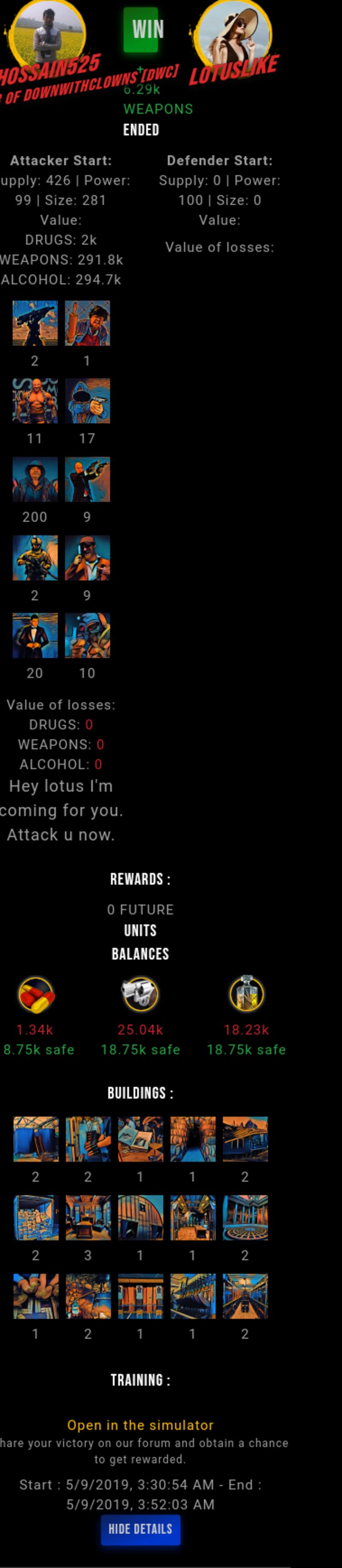Tap the Hide Details button
Image resolution: width=342 pixels, height=1568 pixels.
click(141, 1528)
